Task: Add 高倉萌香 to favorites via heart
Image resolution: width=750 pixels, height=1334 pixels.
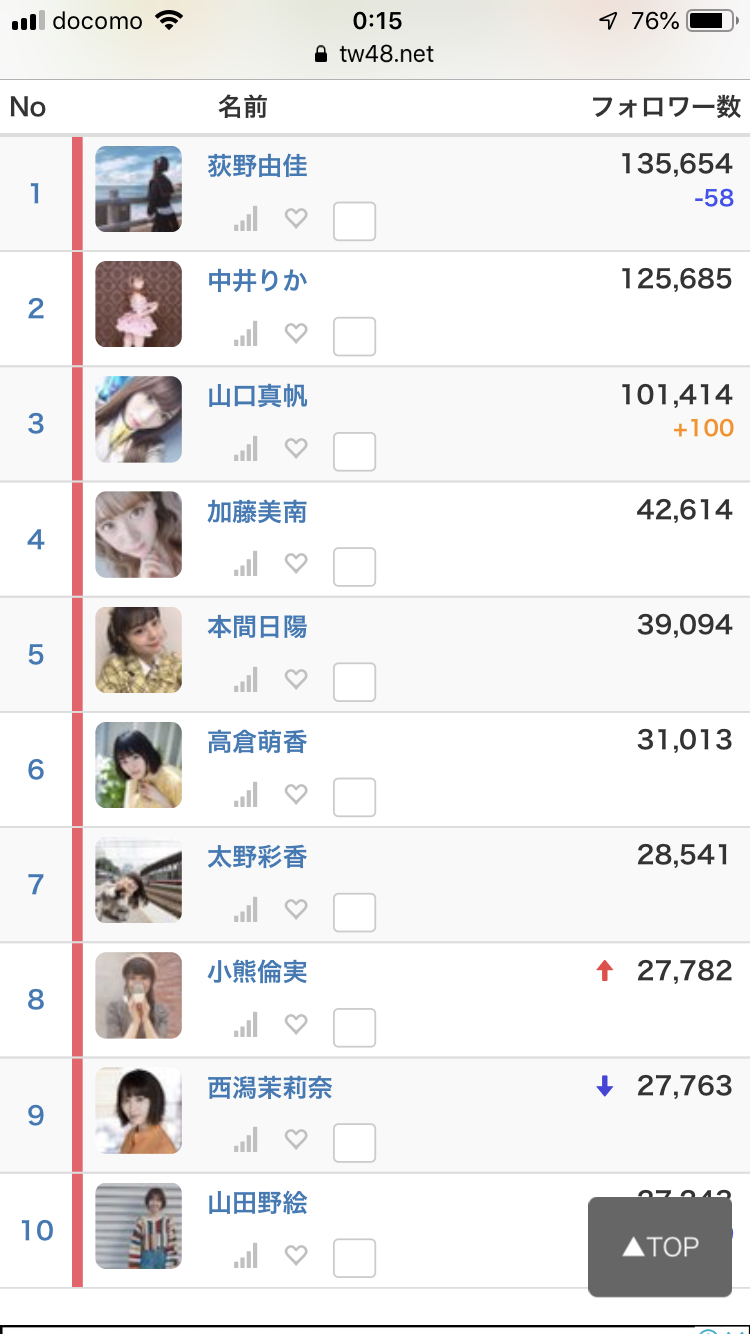Action: coord(296,794)
